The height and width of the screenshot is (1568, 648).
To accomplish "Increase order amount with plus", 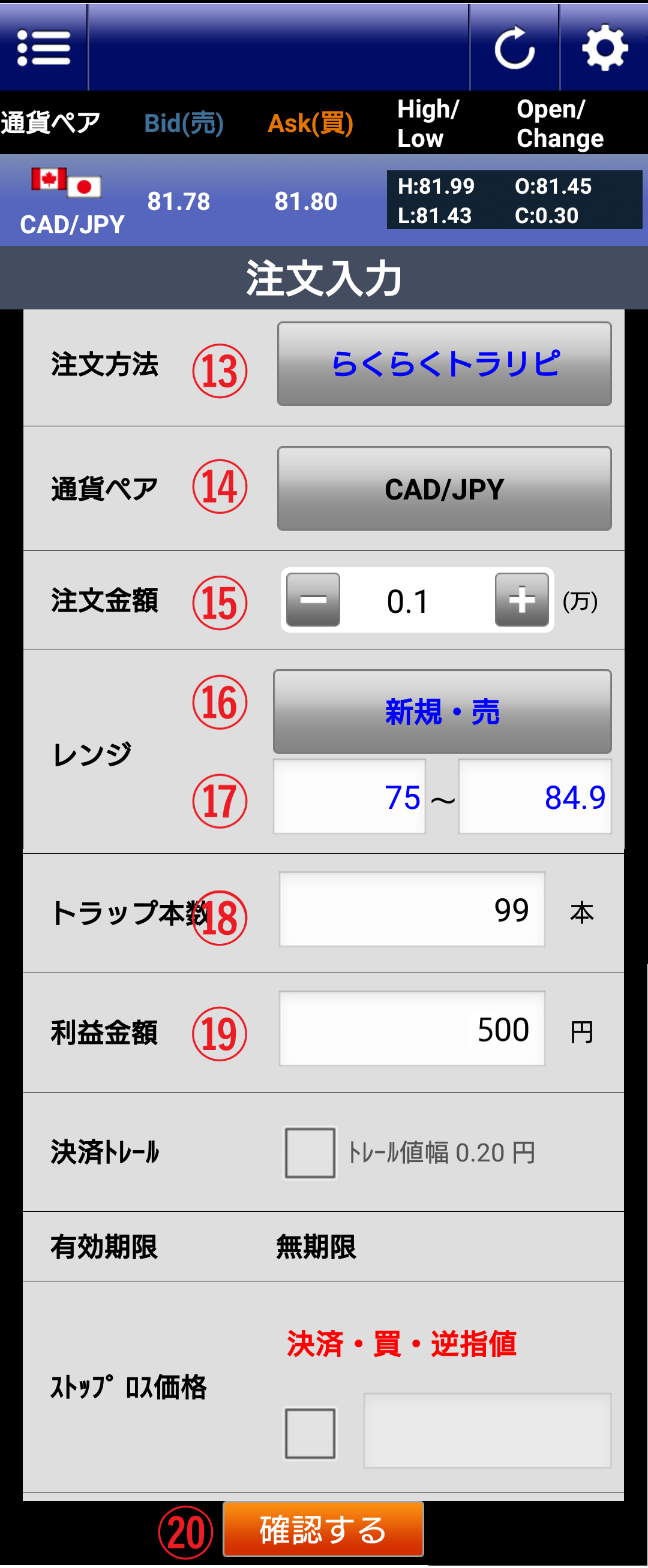I will pyautogui.click(x=521, y=600).
